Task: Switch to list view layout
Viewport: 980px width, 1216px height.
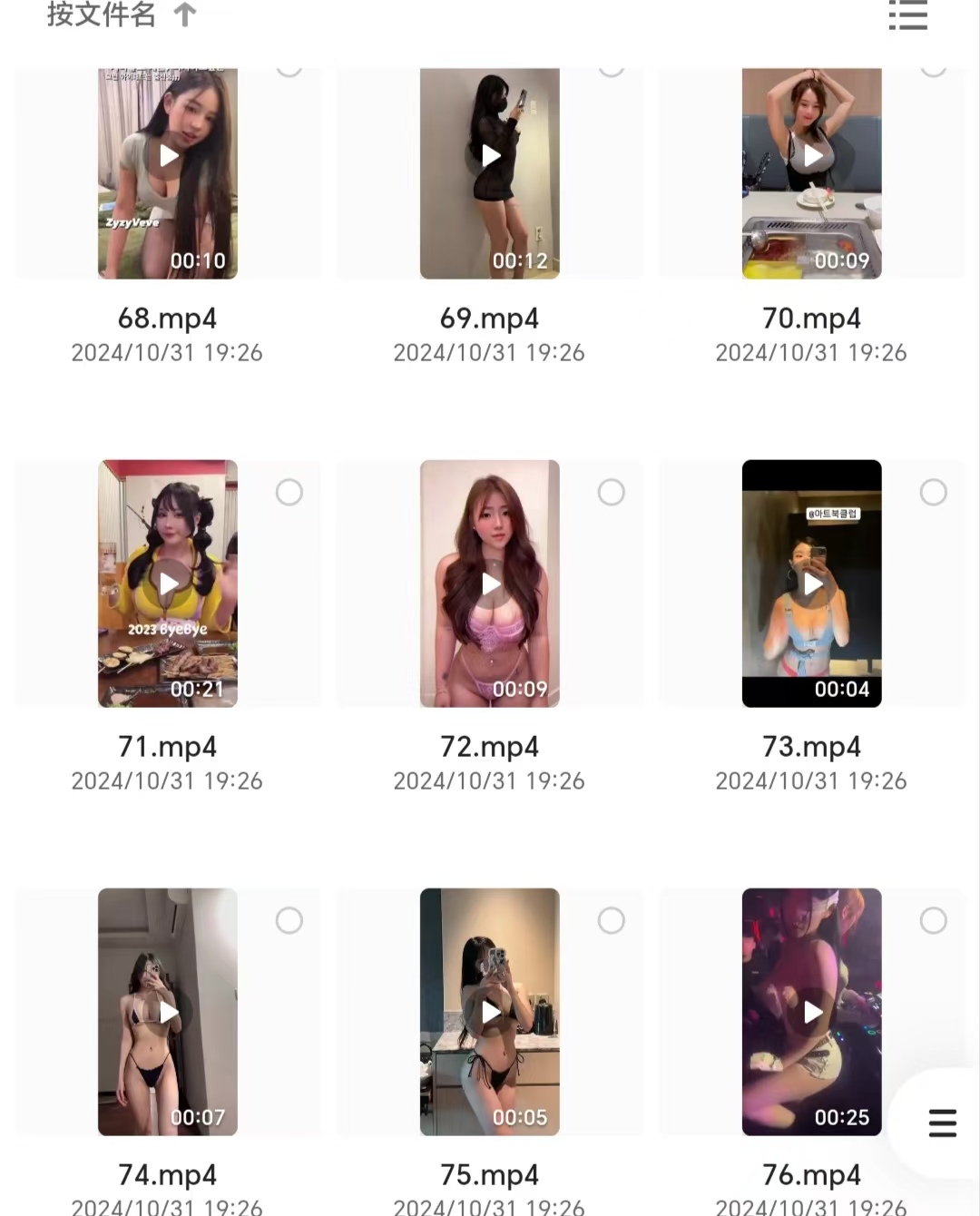Action: click(x=907, y=15)
